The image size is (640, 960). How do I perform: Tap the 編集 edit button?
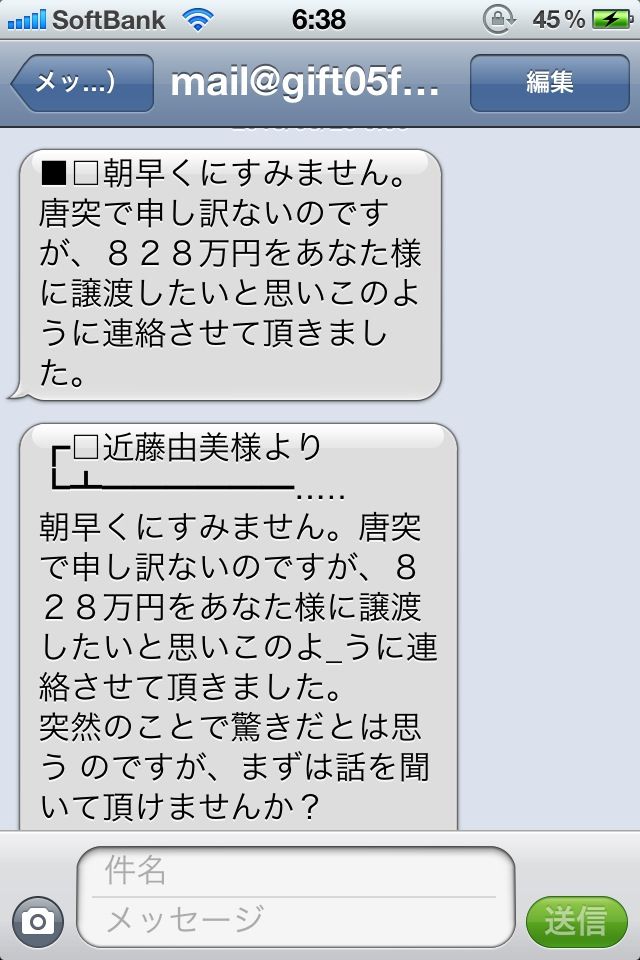tap(549, 82)
